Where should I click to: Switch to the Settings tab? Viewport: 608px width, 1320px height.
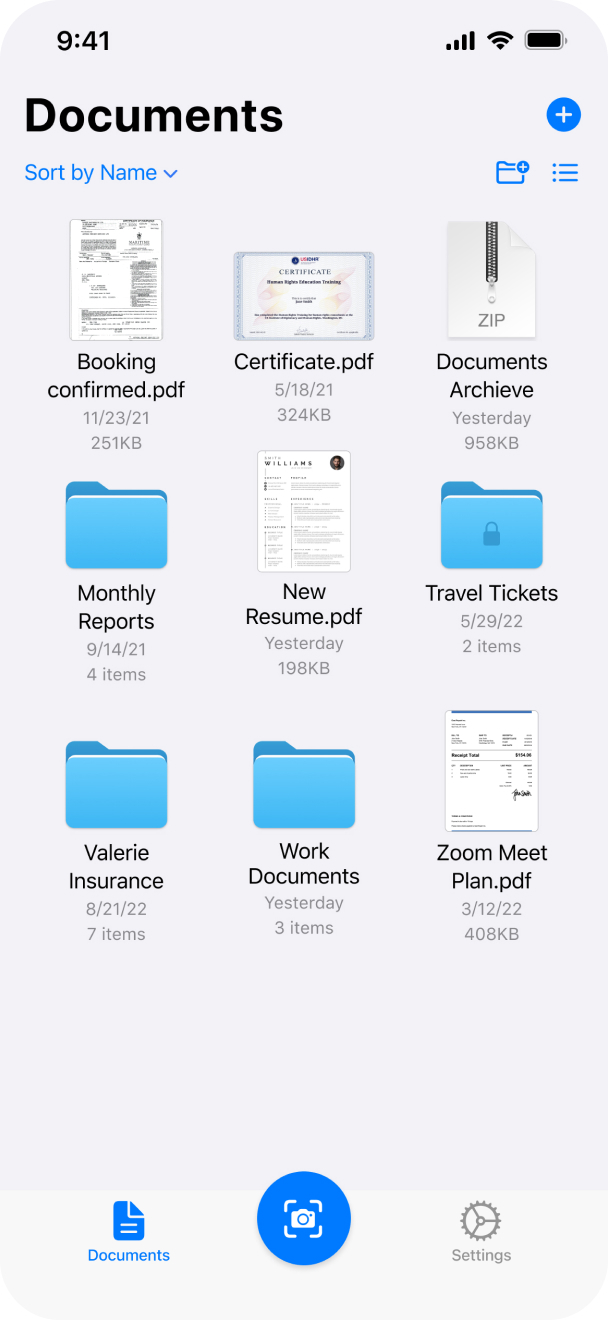coord(481,1232)
